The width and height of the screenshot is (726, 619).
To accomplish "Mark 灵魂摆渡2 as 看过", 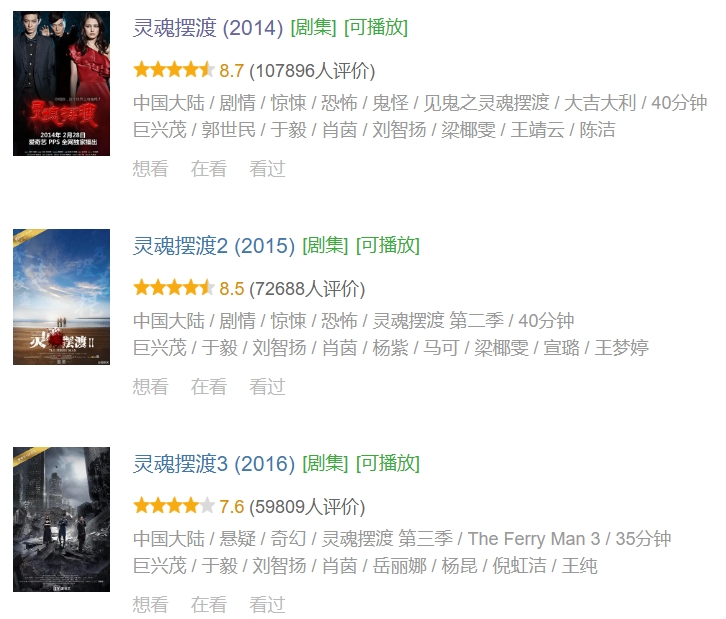I will [267, 387].
